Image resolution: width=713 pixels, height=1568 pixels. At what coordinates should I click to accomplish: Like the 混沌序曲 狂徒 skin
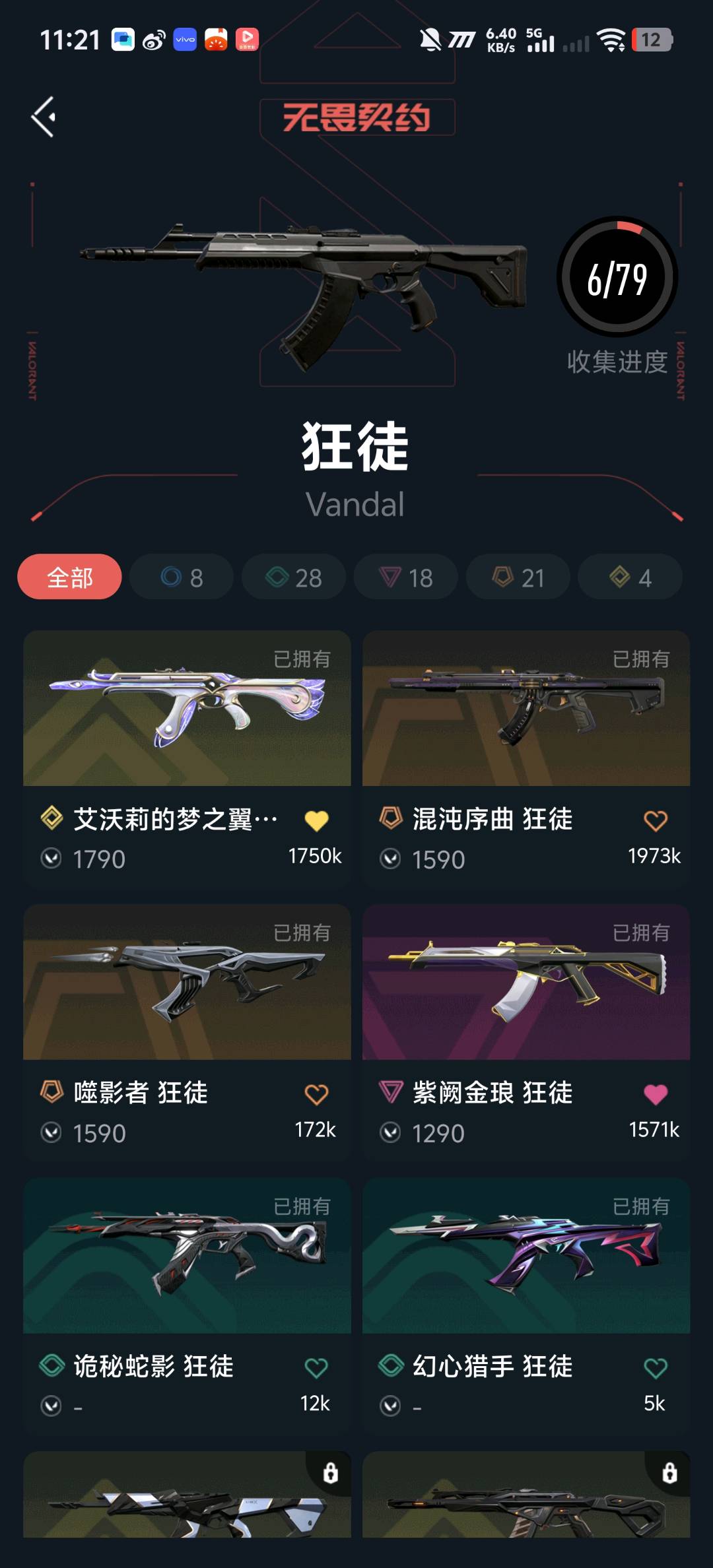pyautogui.click(x=656, y=821)
